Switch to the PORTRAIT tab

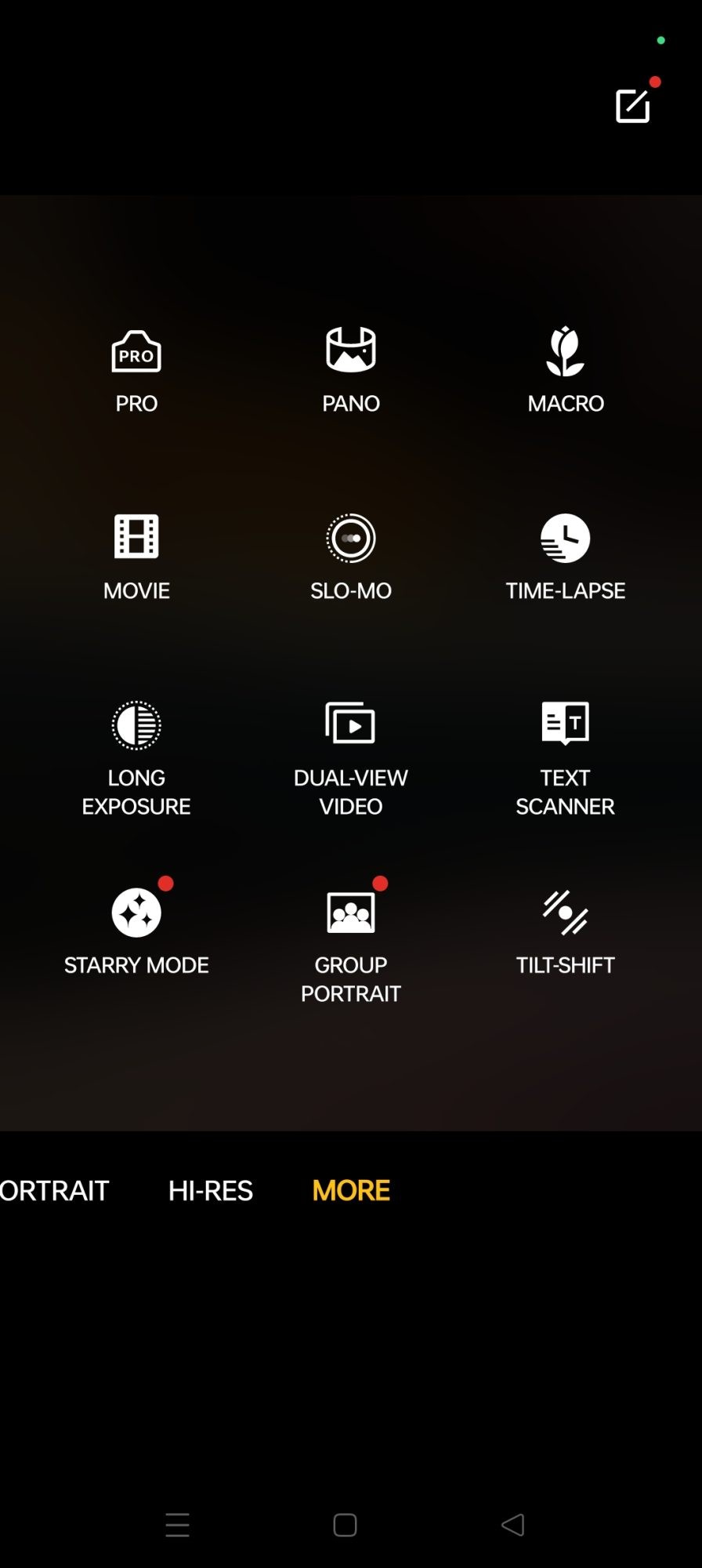53,1190
